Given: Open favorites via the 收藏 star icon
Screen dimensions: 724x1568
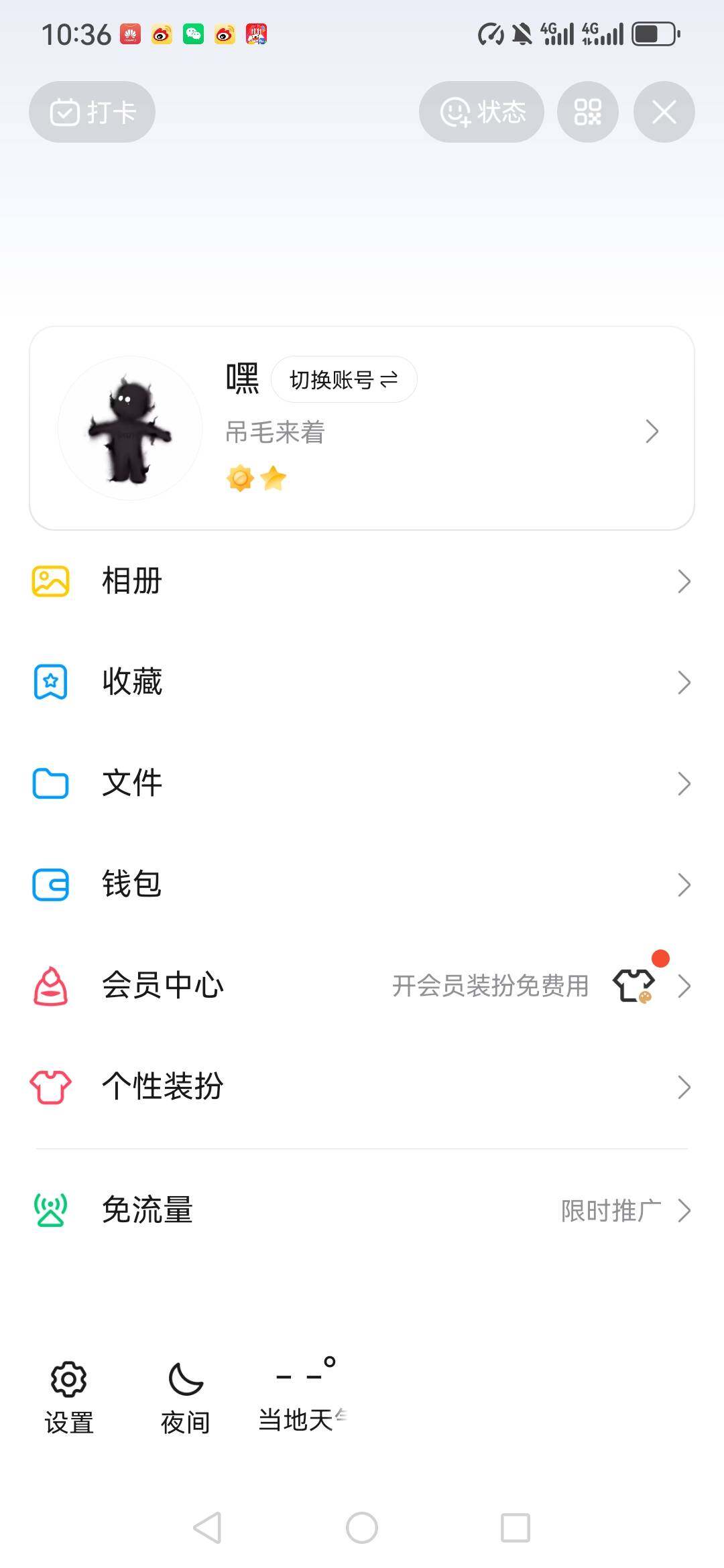Looking at the screenshot, I should tap(50, 682).
